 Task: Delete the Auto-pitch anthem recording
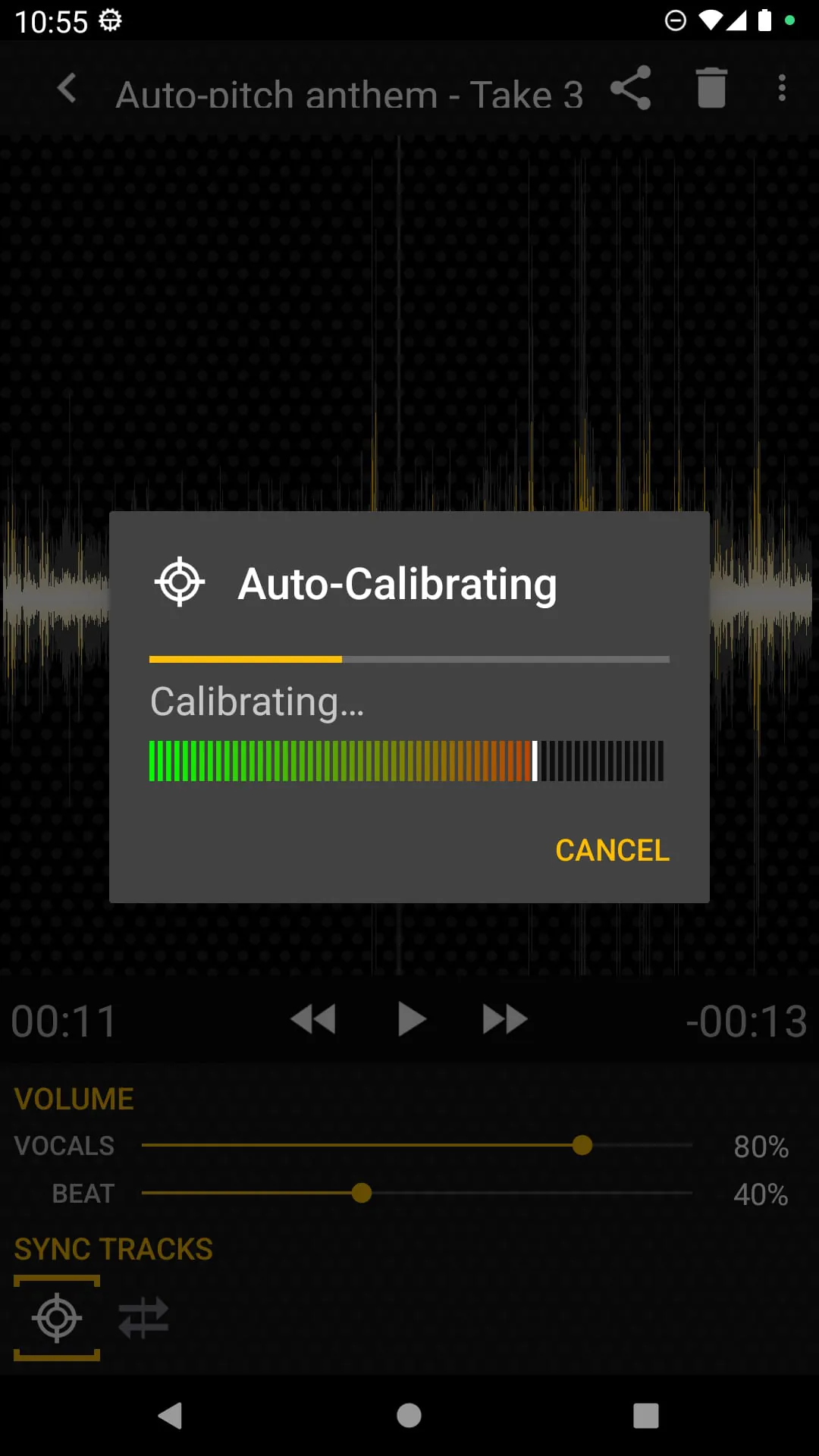tap(711, 88)
